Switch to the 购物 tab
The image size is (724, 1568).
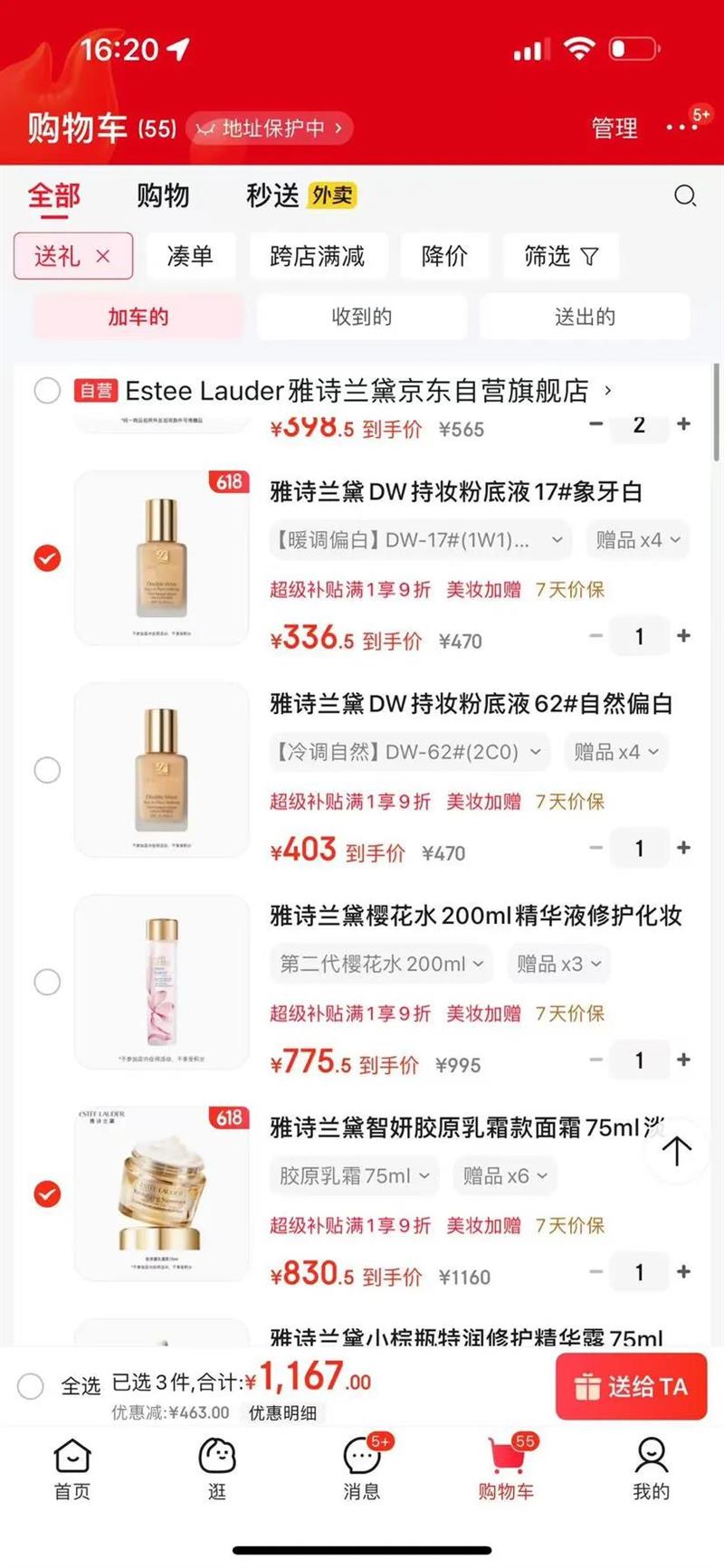click(x=163, y=195)
